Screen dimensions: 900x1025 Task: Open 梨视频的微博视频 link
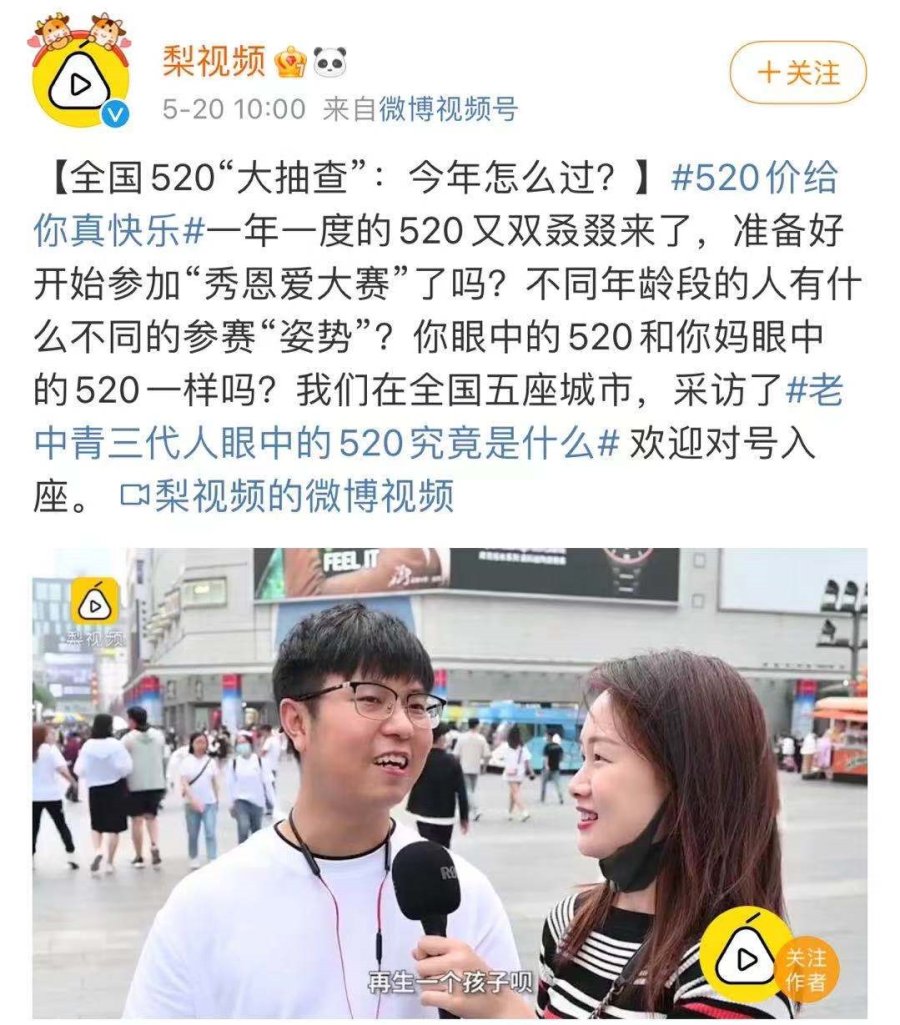click(288, 496)
